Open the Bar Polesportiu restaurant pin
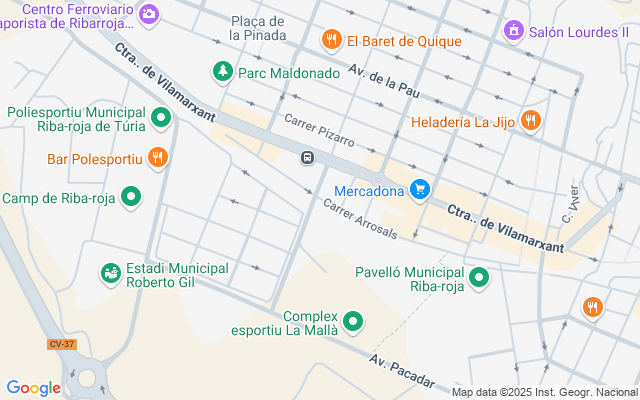 click(x=158, y=158)
